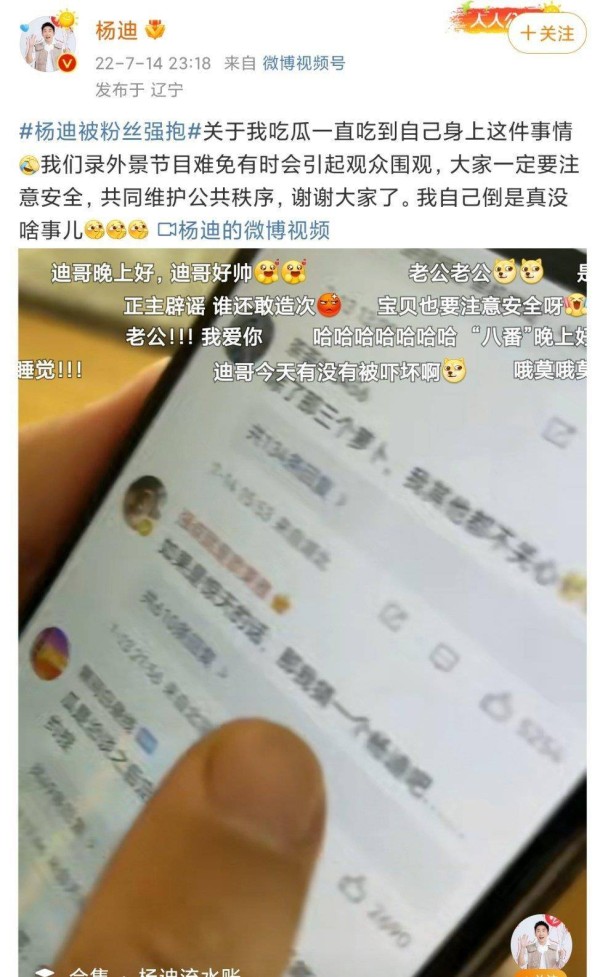The width and height of the screenshot is (600, 977).
Task: Open the 微博视频号 source link
Action: coord(304,63)
